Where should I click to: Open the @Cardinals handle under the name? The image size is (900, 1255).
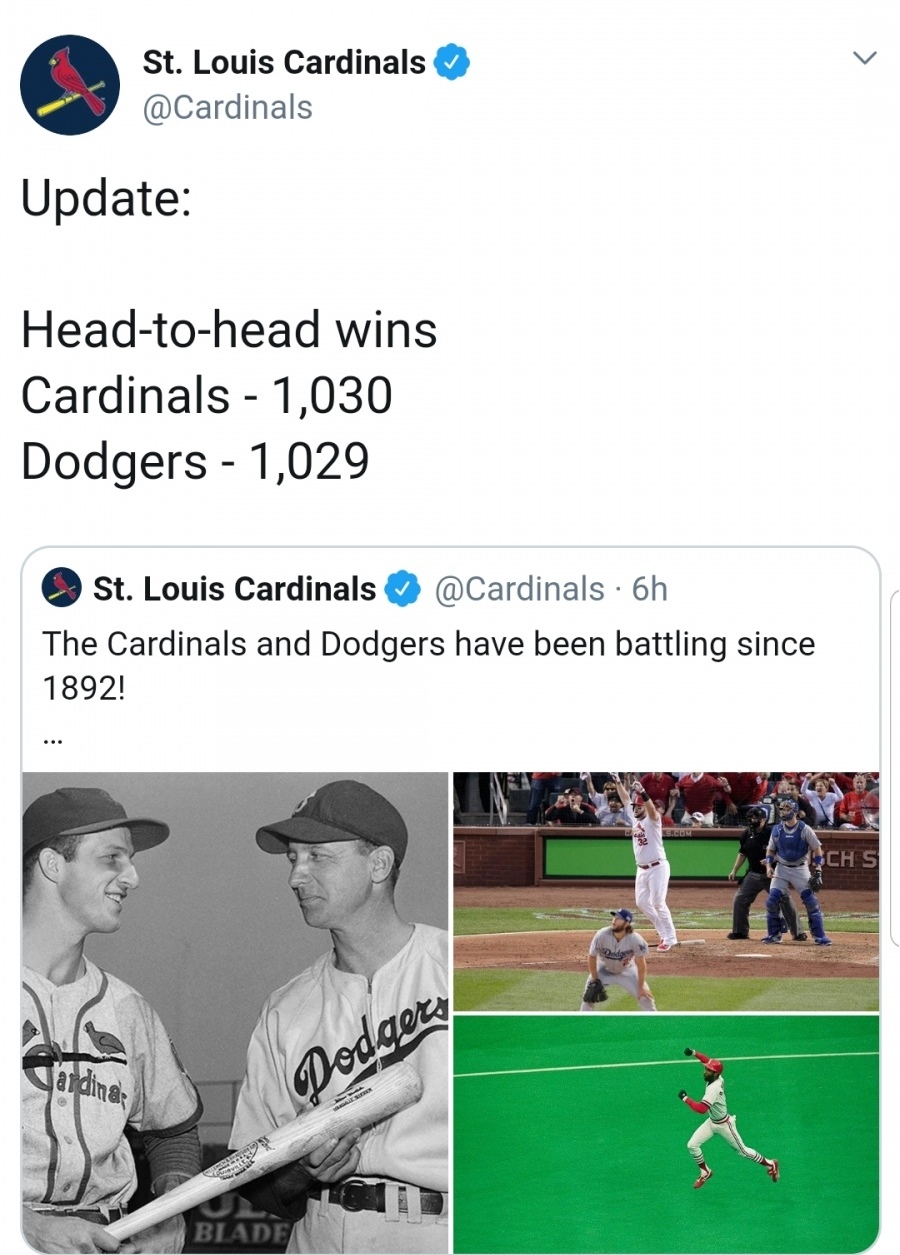228,107
